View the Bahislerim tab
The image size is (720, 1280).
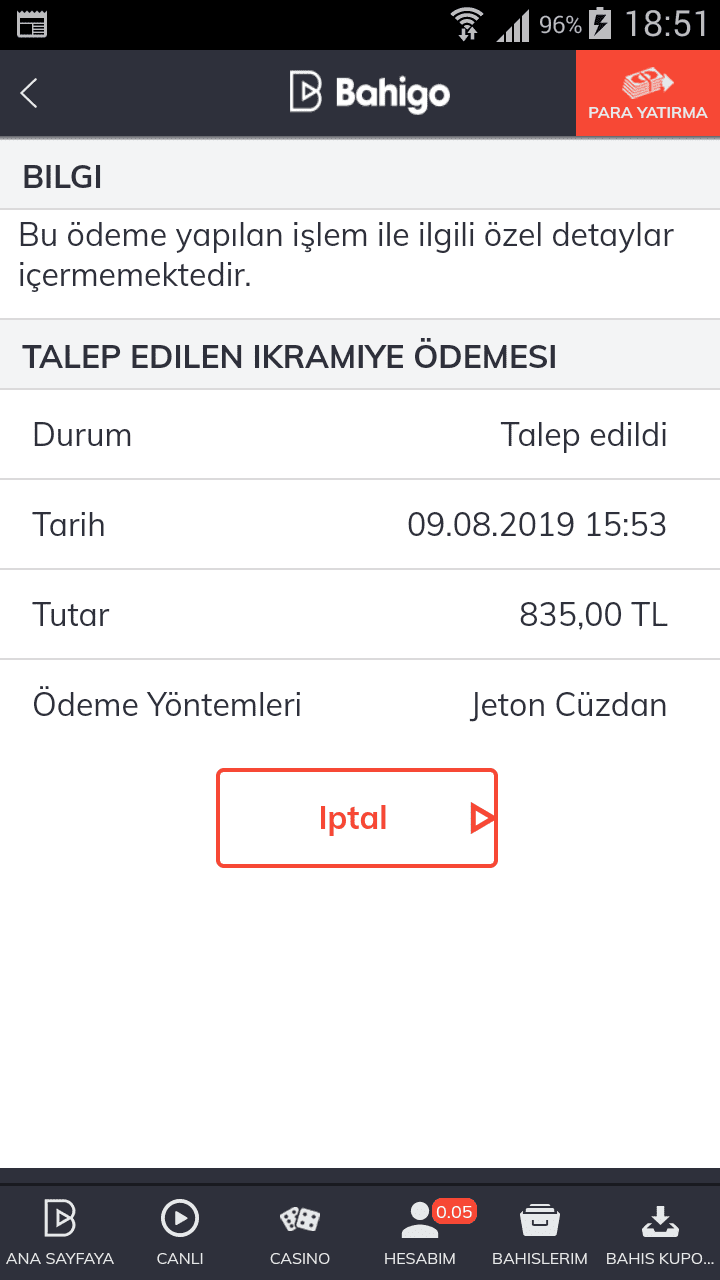tap(540, 1232)
